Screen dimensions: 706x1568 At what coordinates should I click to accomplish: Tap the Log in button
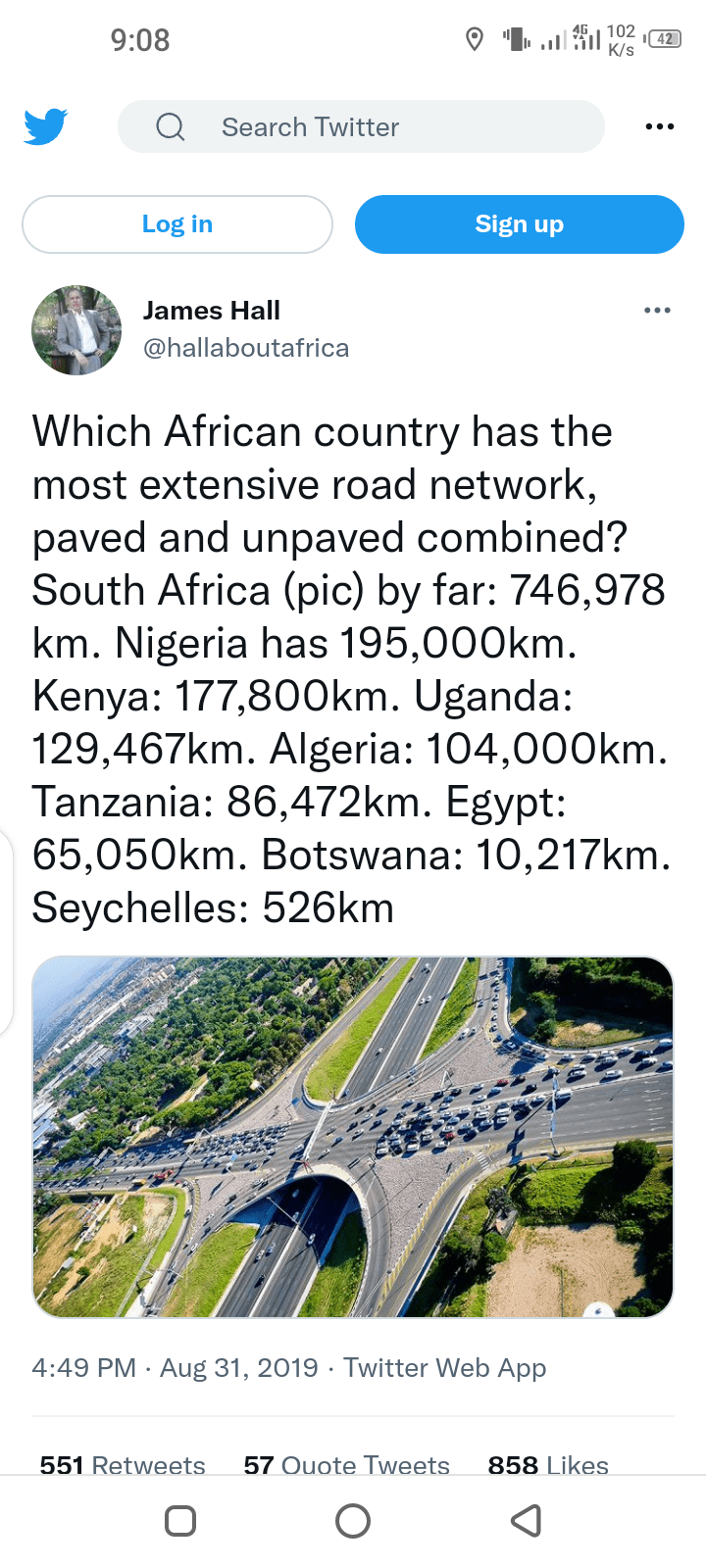click(177, 224)
